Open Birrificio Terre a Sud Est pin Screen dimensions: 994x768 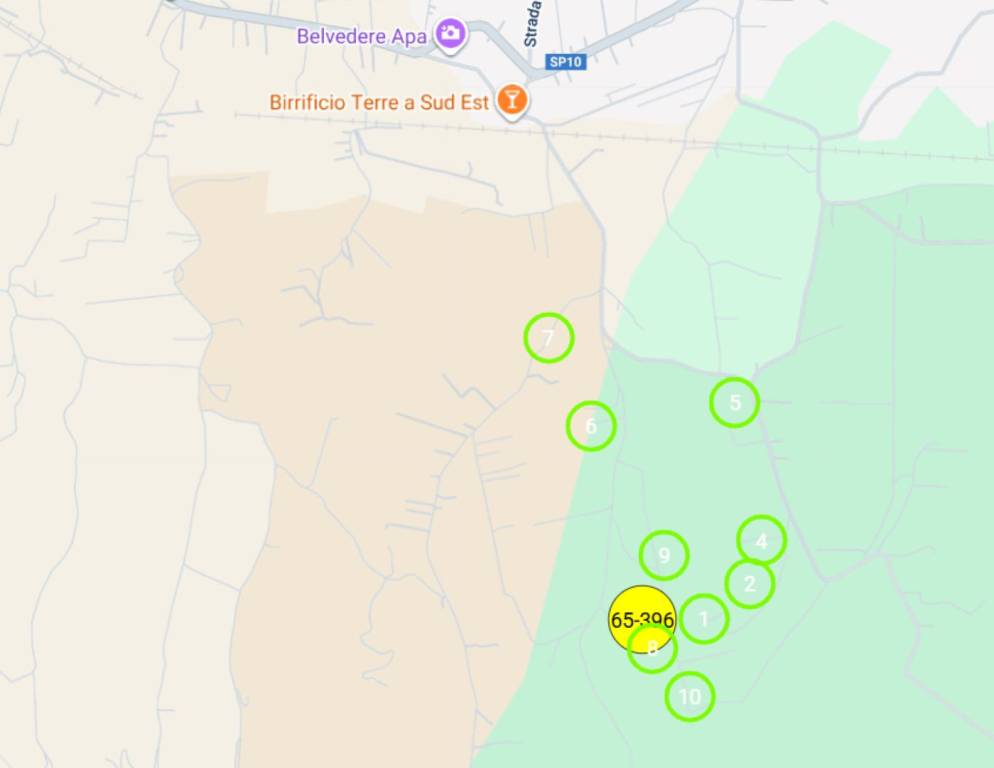[x=513, y=100]
